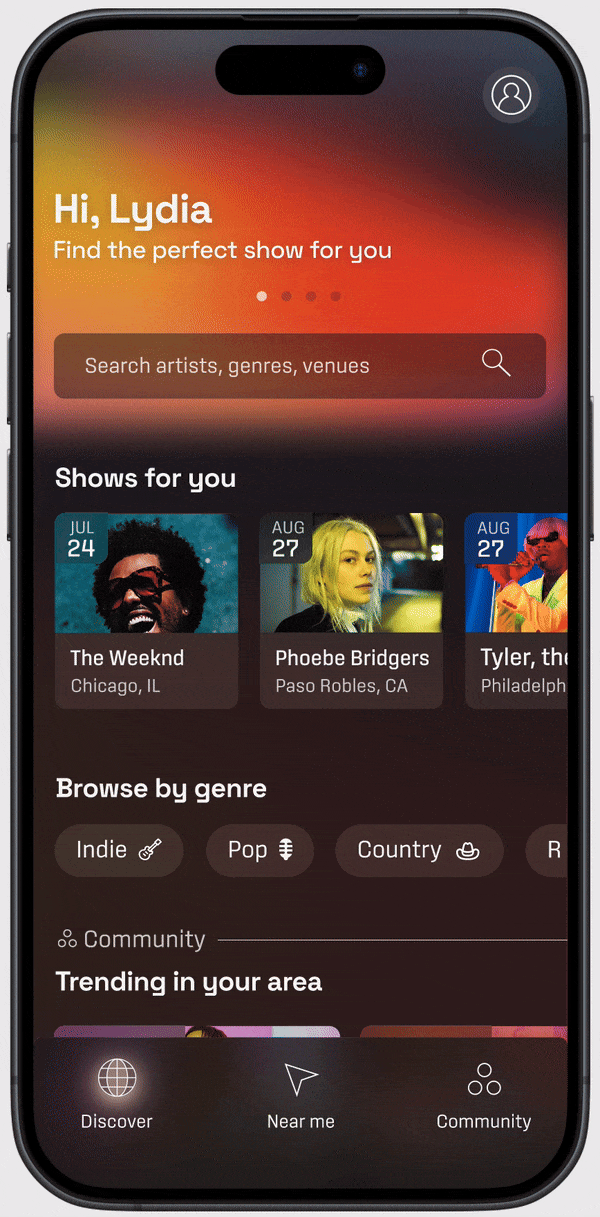Switch to the Community tab

tap(484, 1096)
